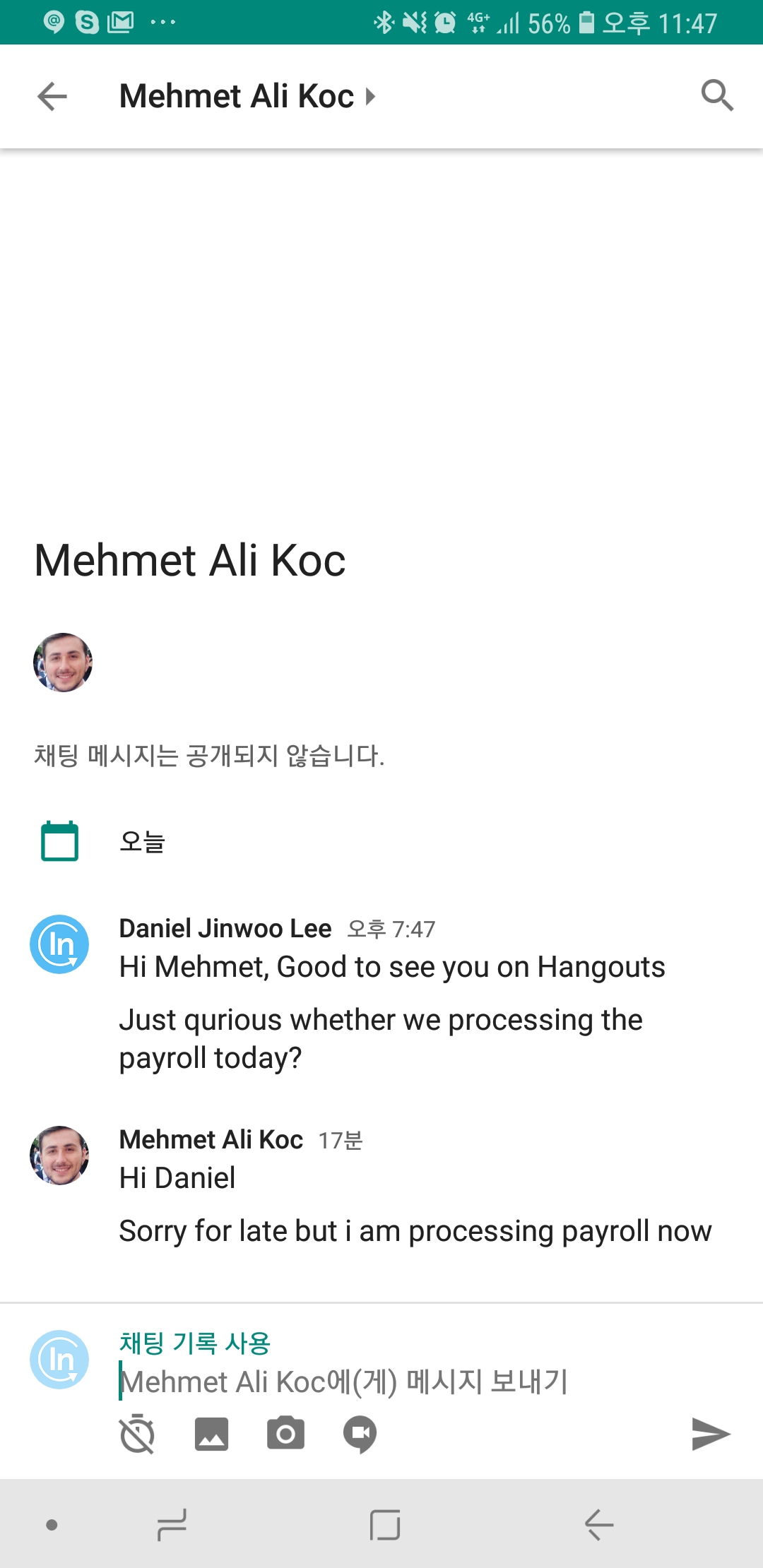The width and height of the screenshot is (763, 1568).
Task: Search within this conversation
Action: pyautogui.click(x=716, y=95)
